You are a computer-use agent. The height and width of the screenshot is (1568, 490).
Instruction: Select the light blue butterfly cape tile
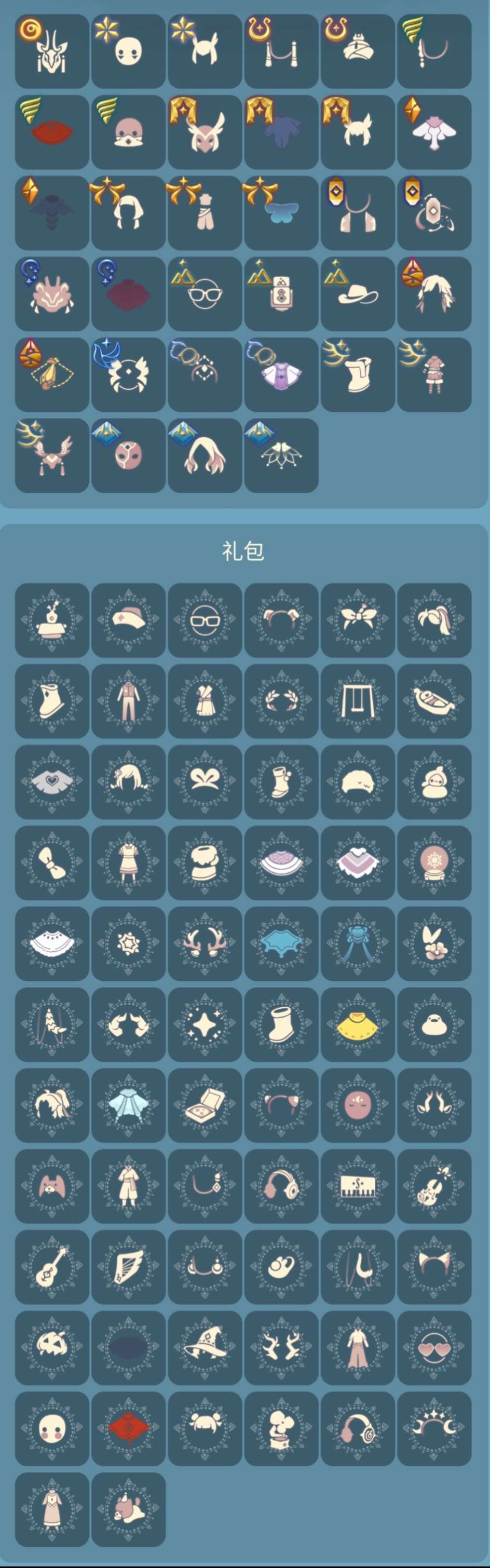(x=281, y=213)
